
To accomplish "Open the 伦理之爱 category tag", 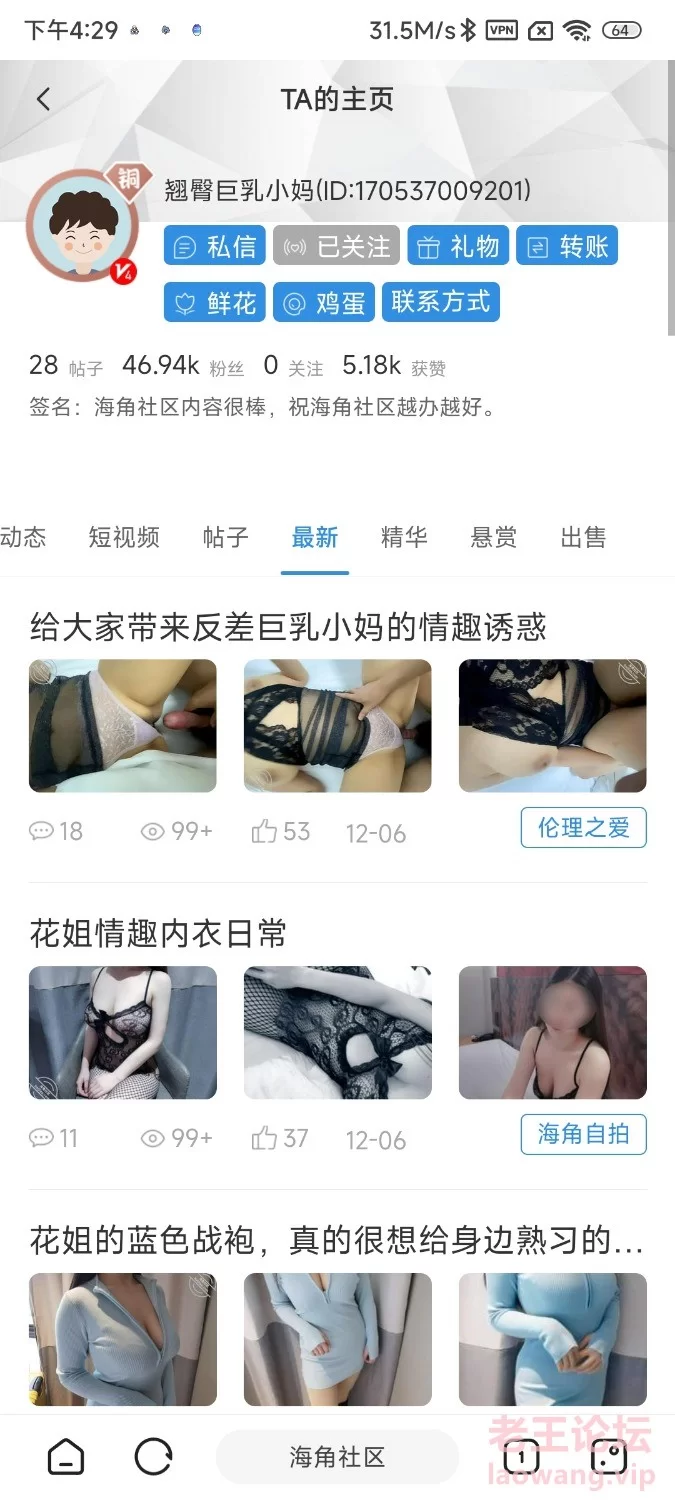I will point(583,828).
